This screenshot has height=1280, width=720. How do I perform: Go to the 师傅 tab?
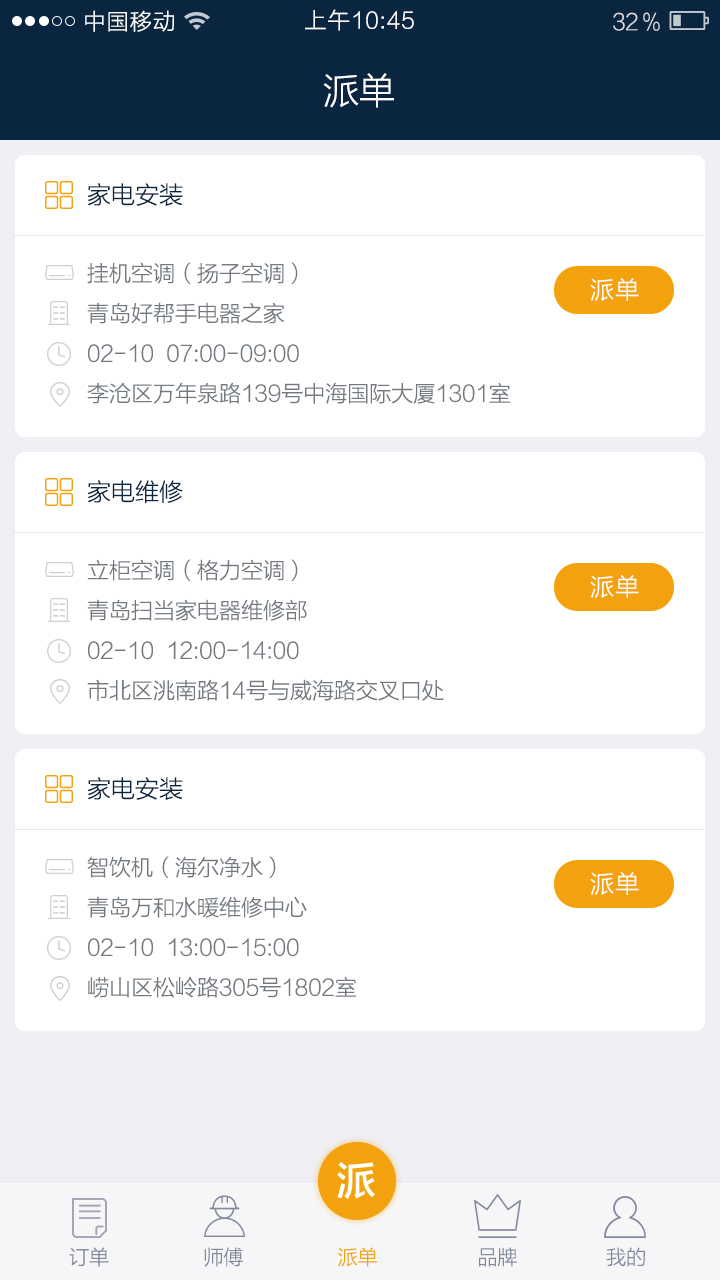click(x=223, y=1232)
